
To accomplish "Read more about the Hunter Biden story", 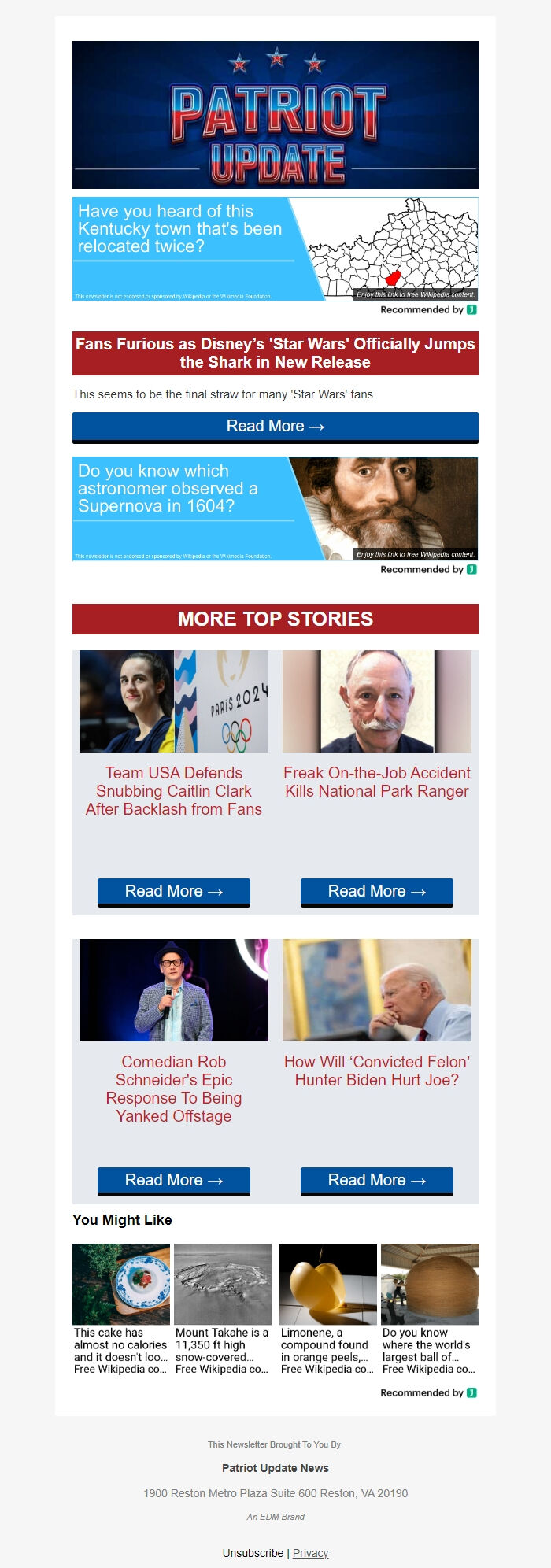I will (x=376, y=1181).
